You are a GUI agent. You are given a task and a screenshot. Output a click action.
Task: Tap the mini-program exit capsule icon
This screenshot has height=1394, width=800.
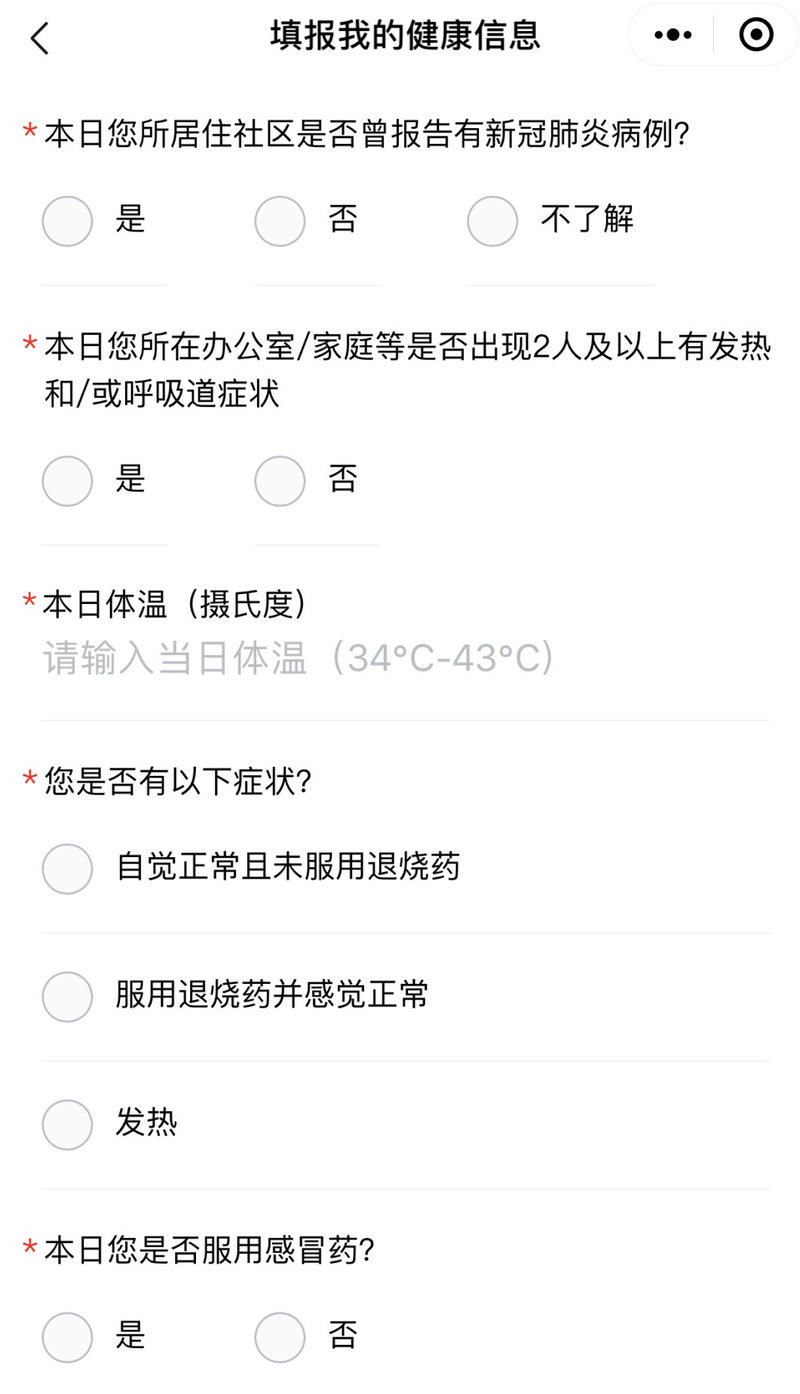pyautogui.click(x=757, y=34)
